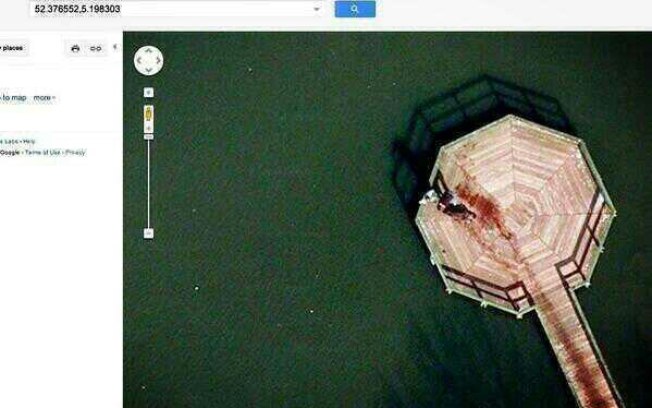
Task: Print the map
Action: click(x=75, y=48)
